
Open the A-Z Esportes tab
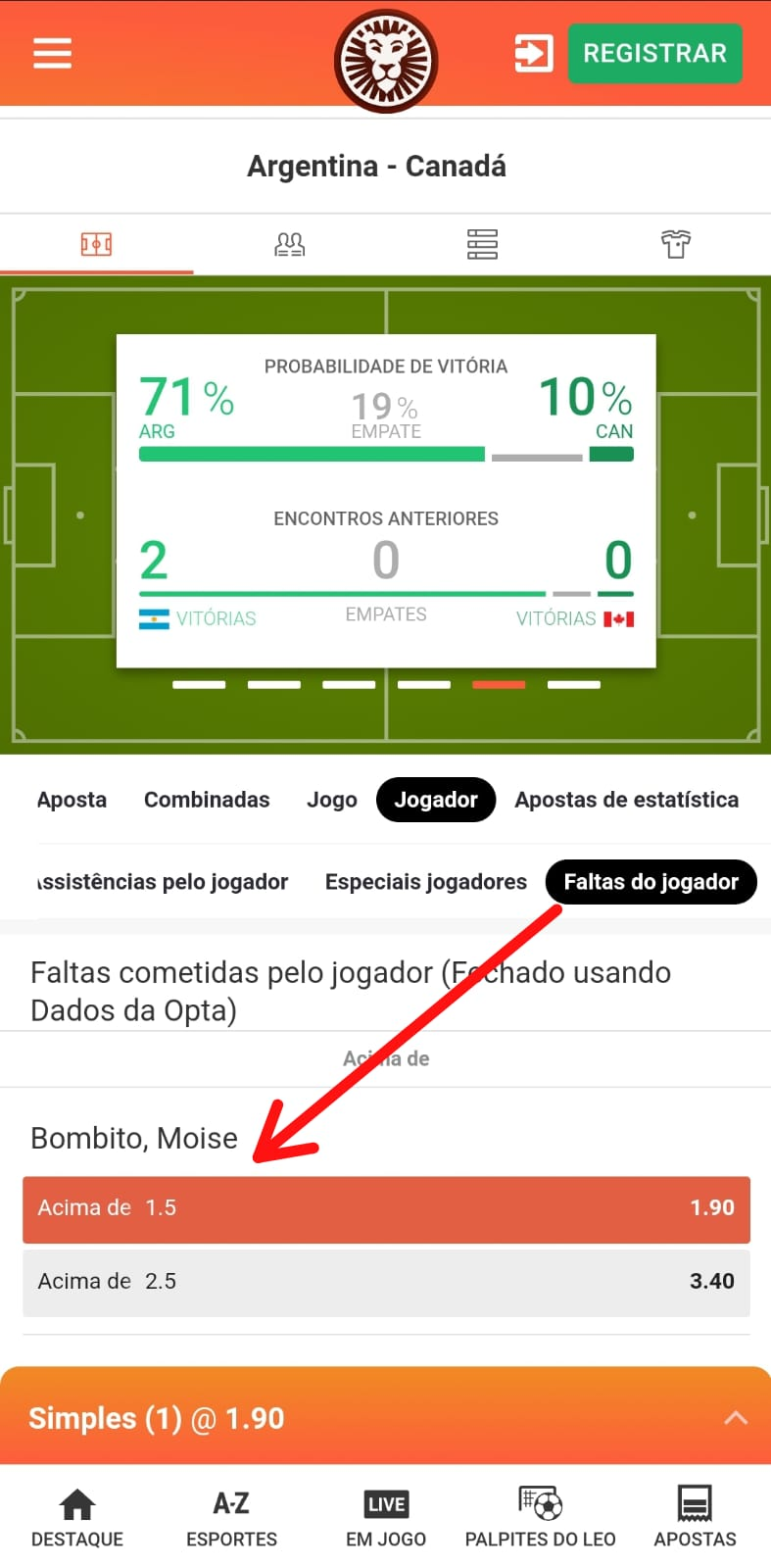[x=231, y=1518]
